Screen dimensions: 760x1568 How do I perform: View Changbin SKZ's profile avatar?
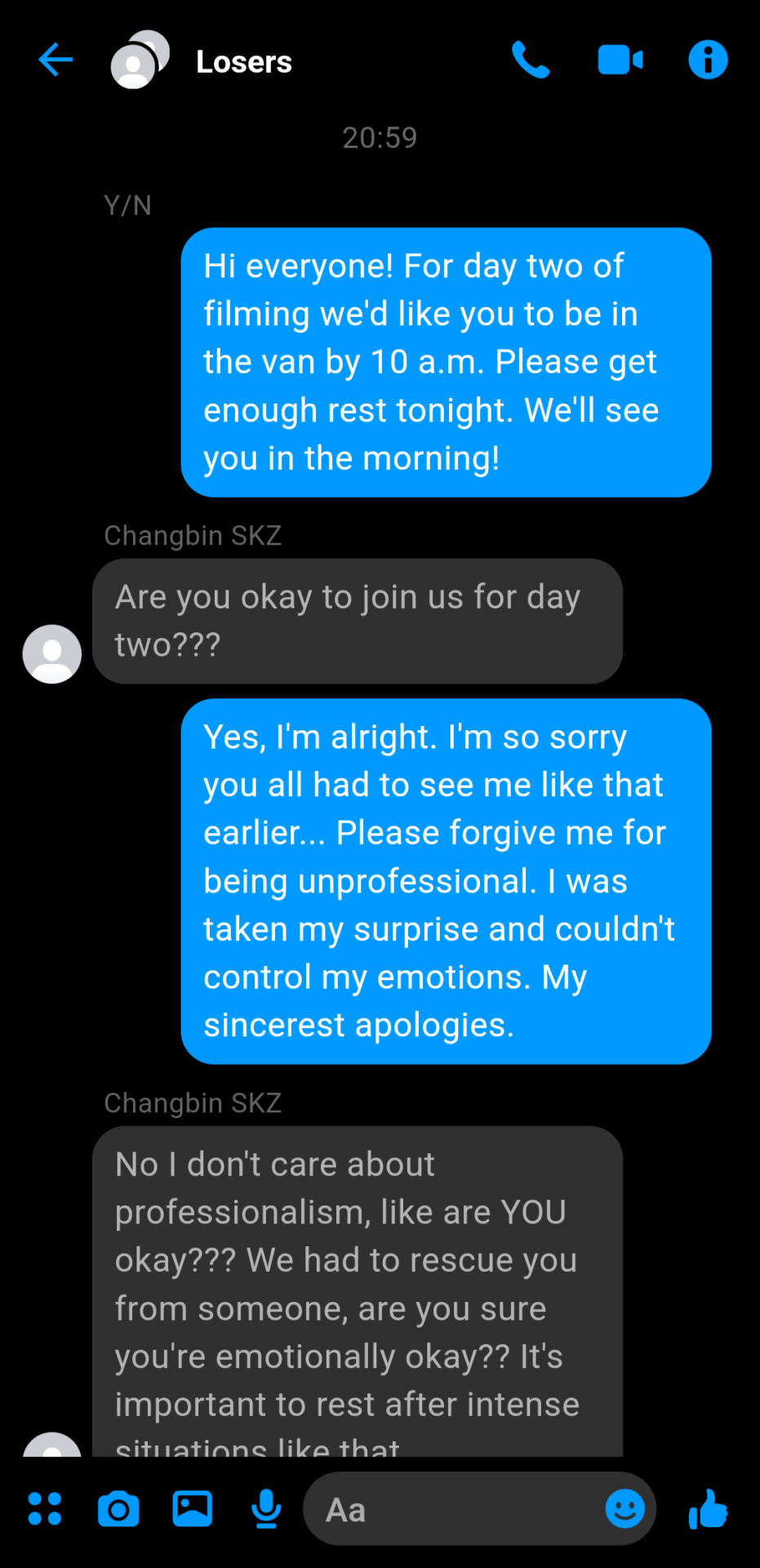pyautogui.click(x=52, y=654)
